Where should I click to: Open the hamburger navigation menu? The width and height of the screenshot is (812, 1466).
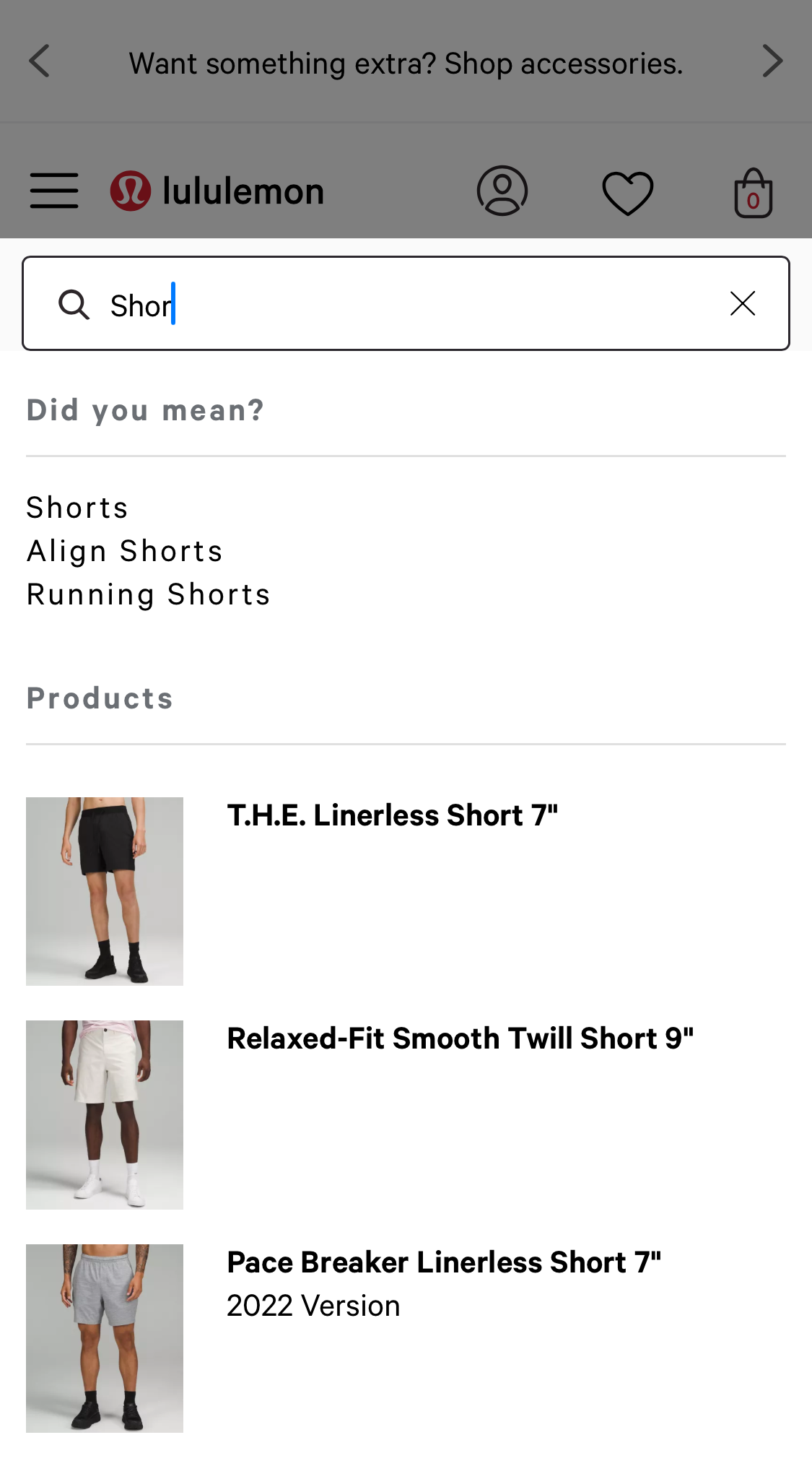[53, 191]
